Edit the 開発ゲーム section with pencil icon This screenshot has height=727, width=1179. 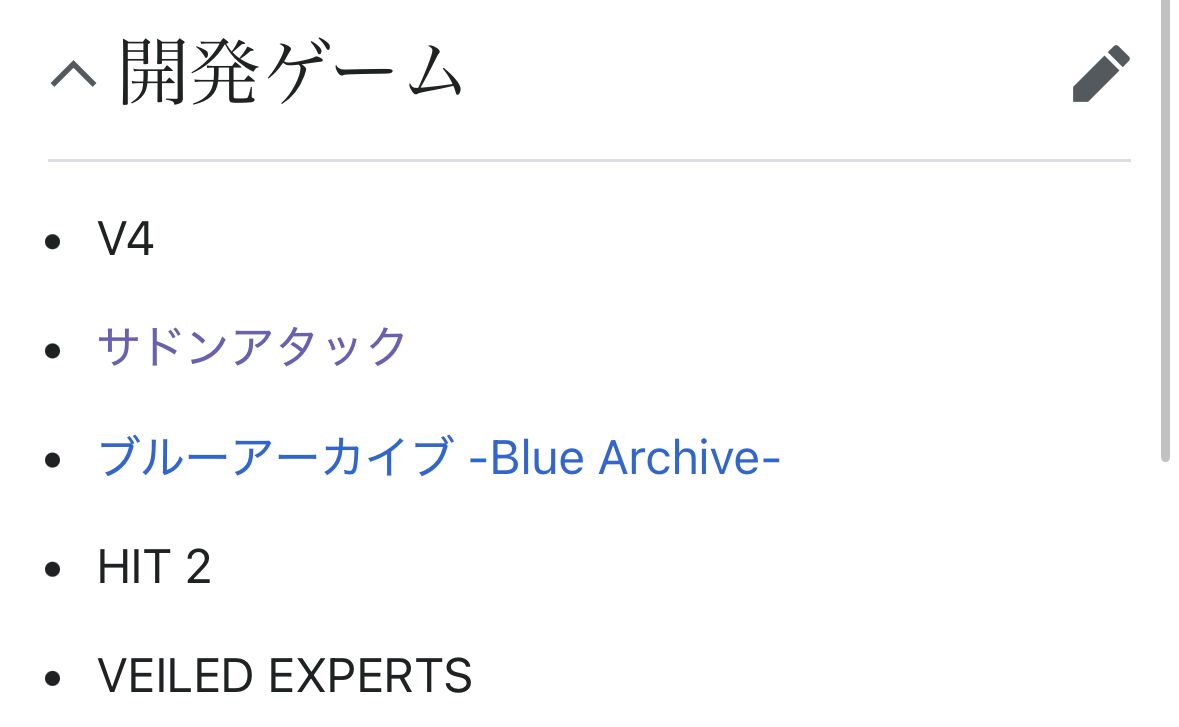(1100, 74)
